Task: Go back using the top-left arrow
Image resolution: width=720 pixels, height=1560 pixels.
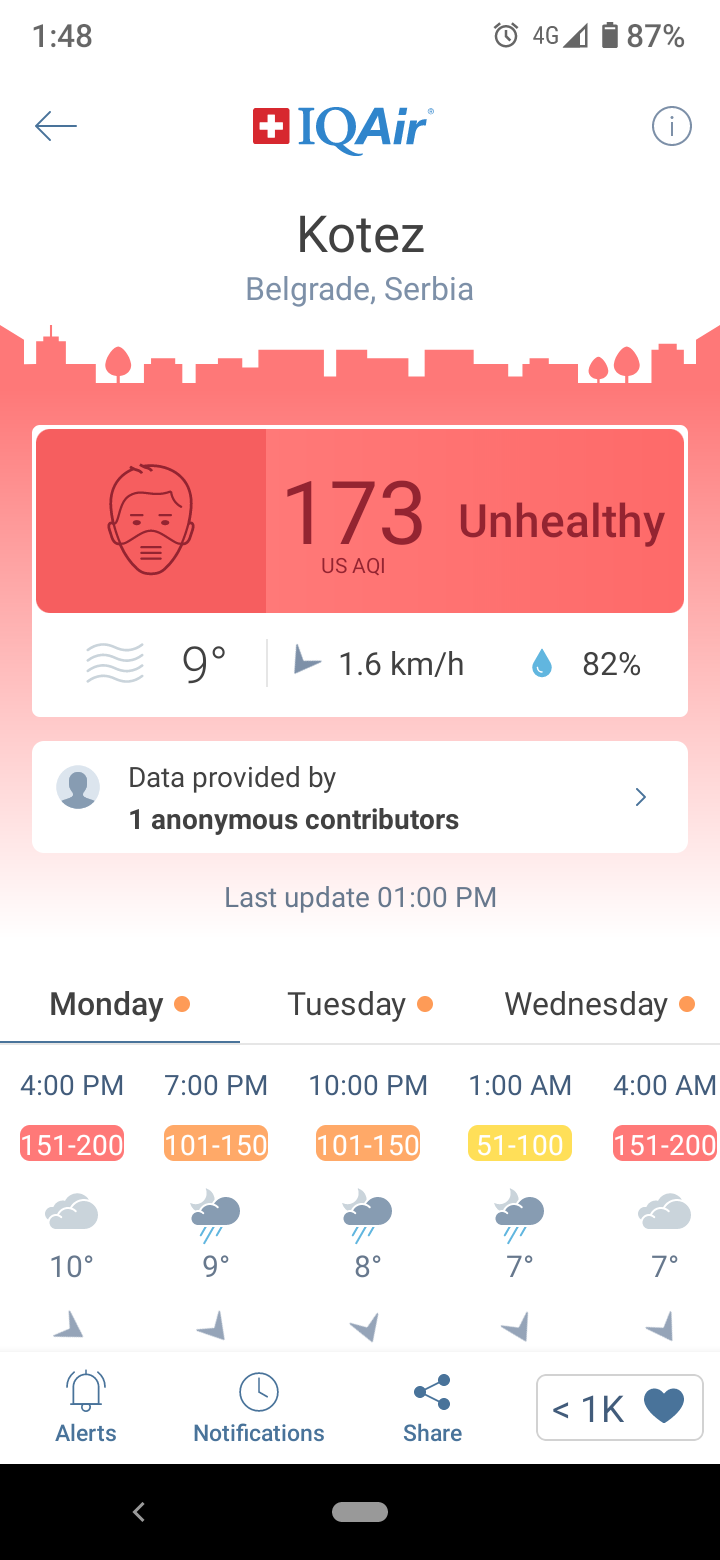Action: (x=56, y=126)
